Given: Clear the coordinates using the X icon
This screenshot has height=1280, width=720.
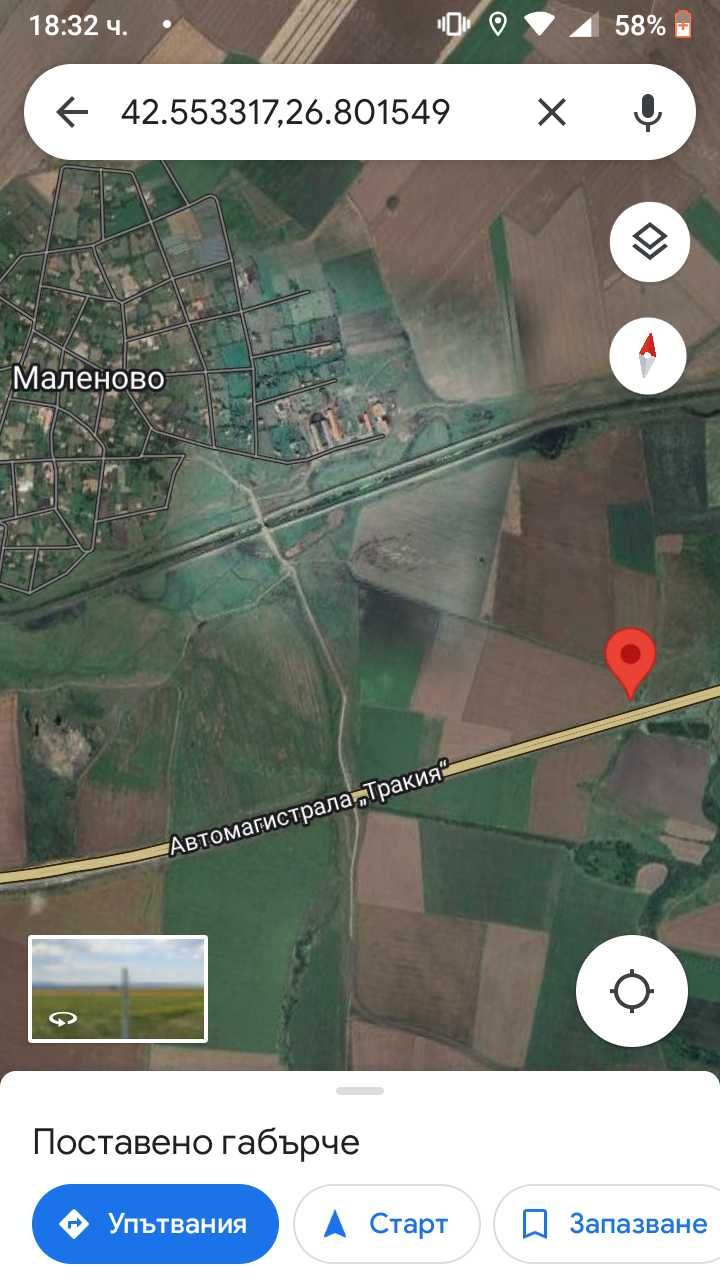Looking at the screenshot, I should pyautogui.click(x=551, y=111).
